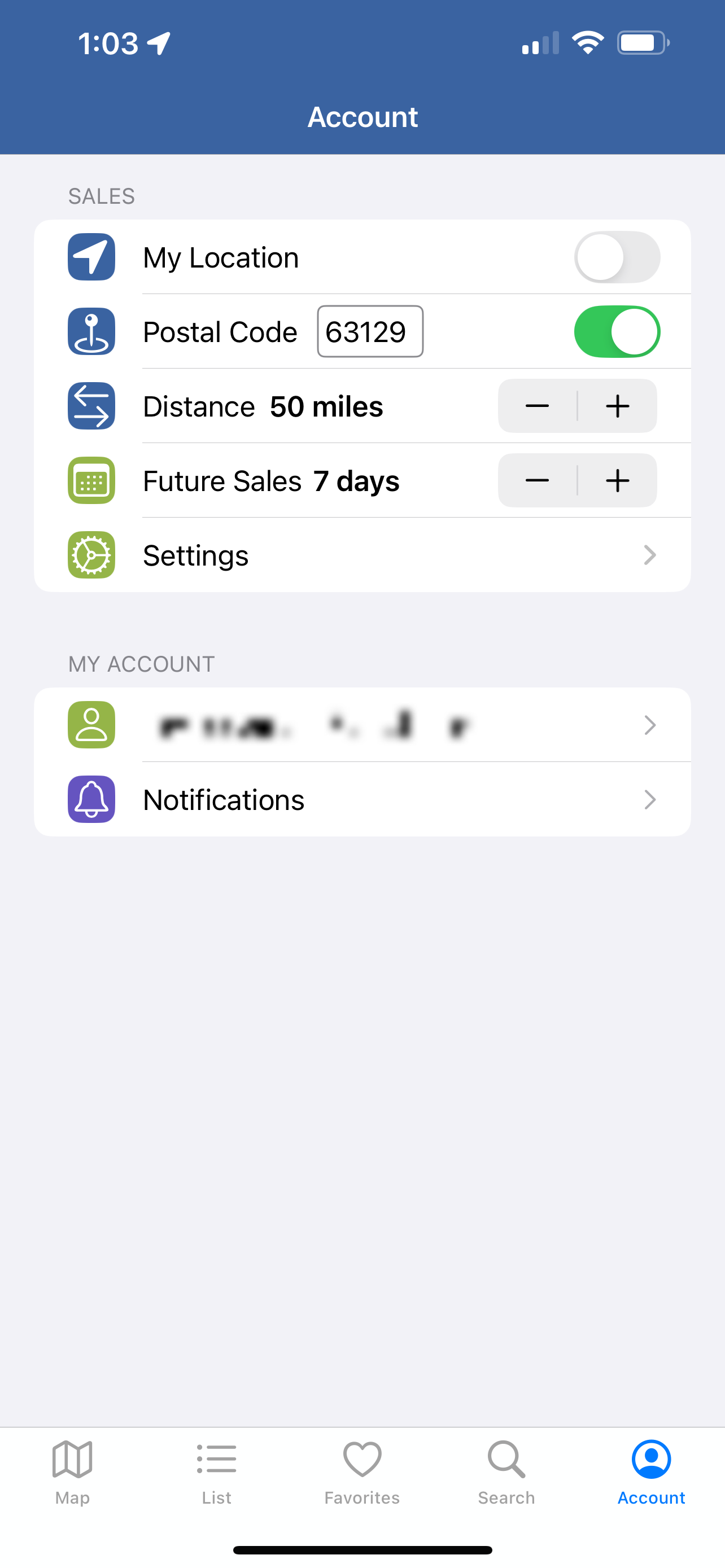The width and height of the screenshot is (725, 1568).
Task: Increase Future Sales days
Action: (617, 480)
